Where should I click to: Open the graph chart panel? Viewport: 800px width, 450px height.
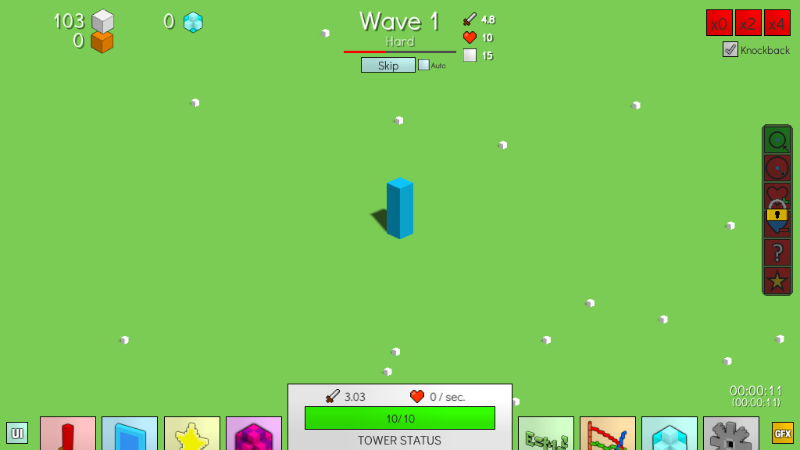coord(608,434)
